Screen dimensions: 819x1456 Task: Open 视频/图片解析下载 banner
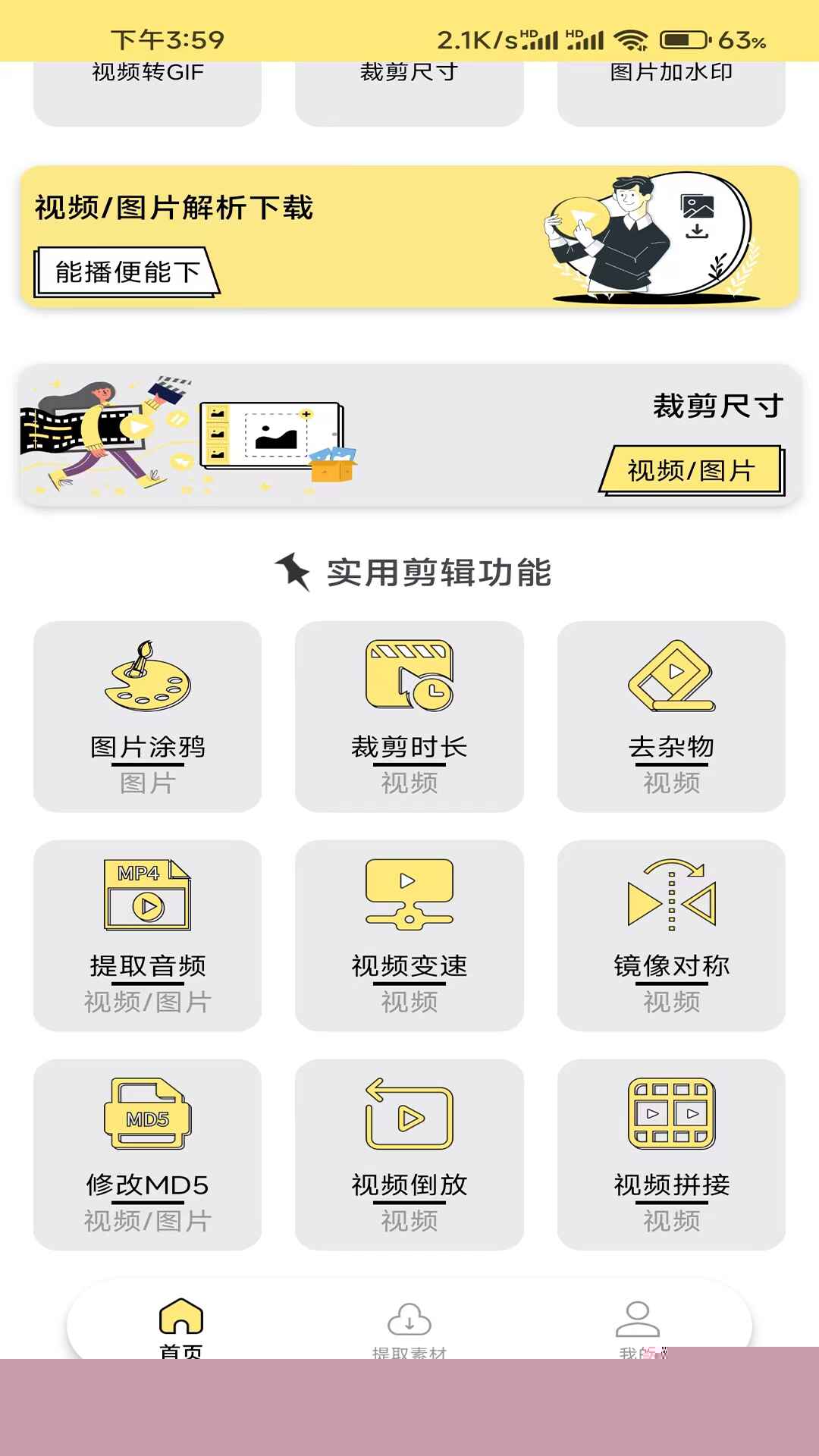click(409, 237)
